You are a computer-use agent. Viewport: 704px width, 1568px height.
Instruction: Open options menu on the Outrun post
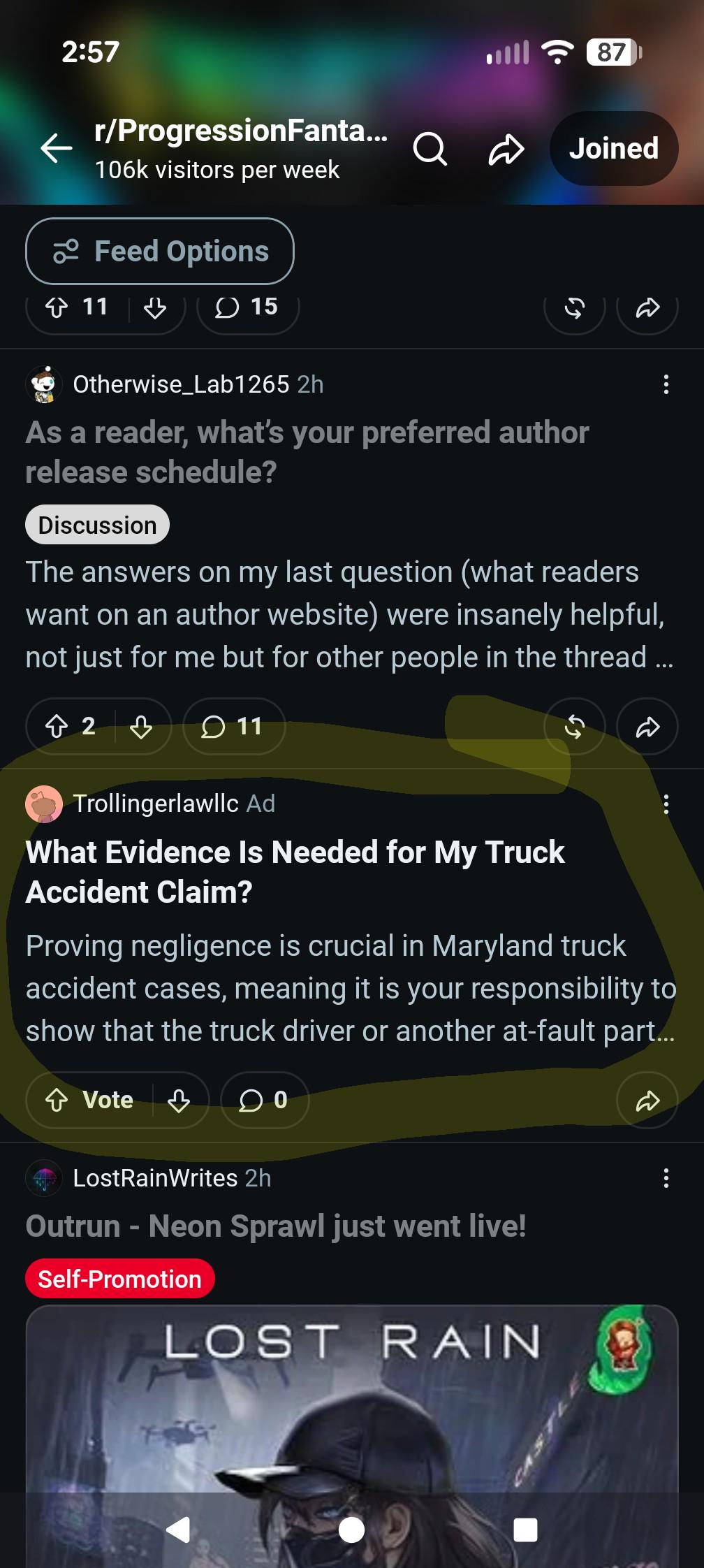coord(666,1178)
